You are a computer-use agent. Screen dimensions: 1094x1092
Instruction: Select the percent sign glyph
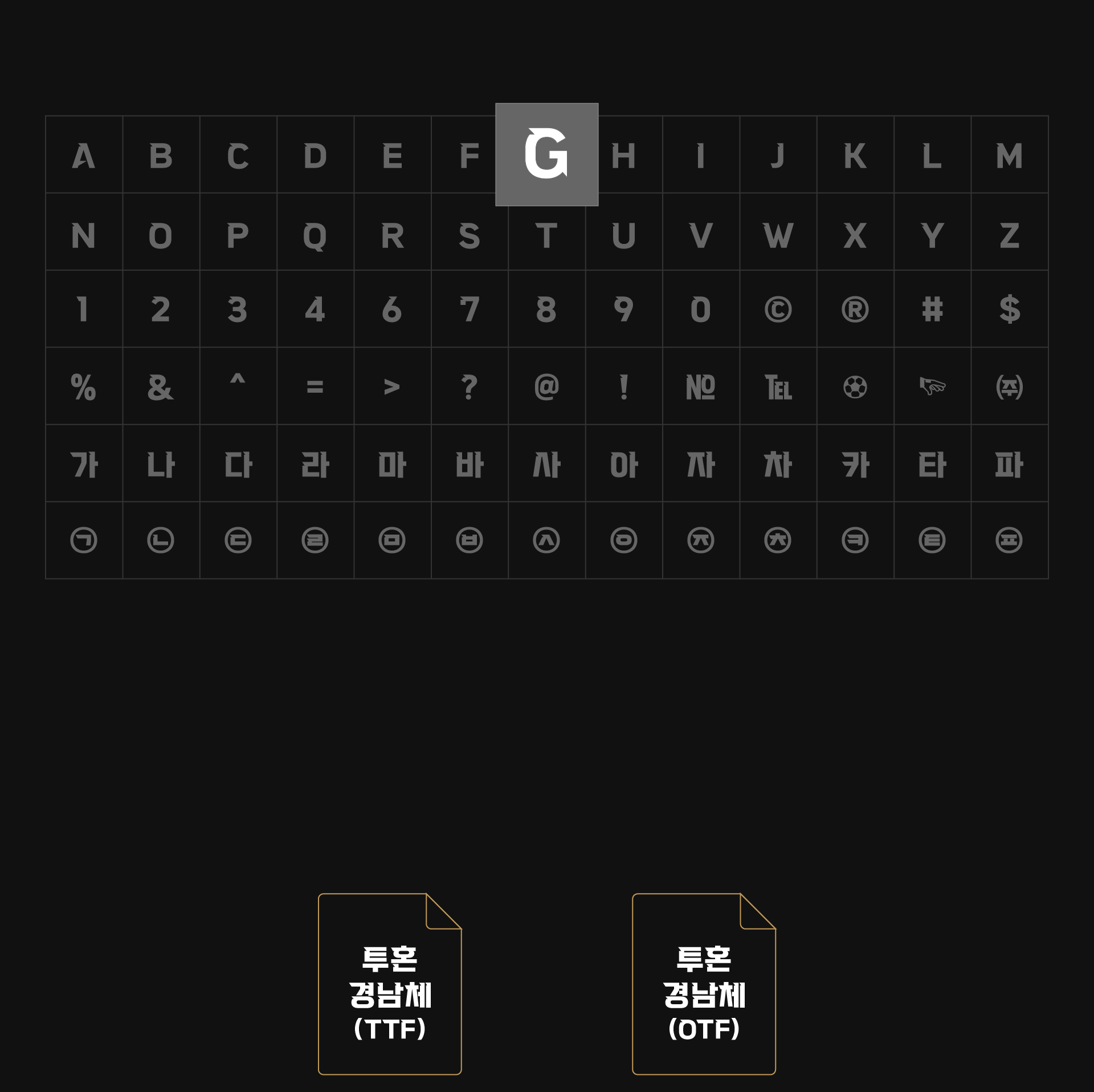coord(84,386)
